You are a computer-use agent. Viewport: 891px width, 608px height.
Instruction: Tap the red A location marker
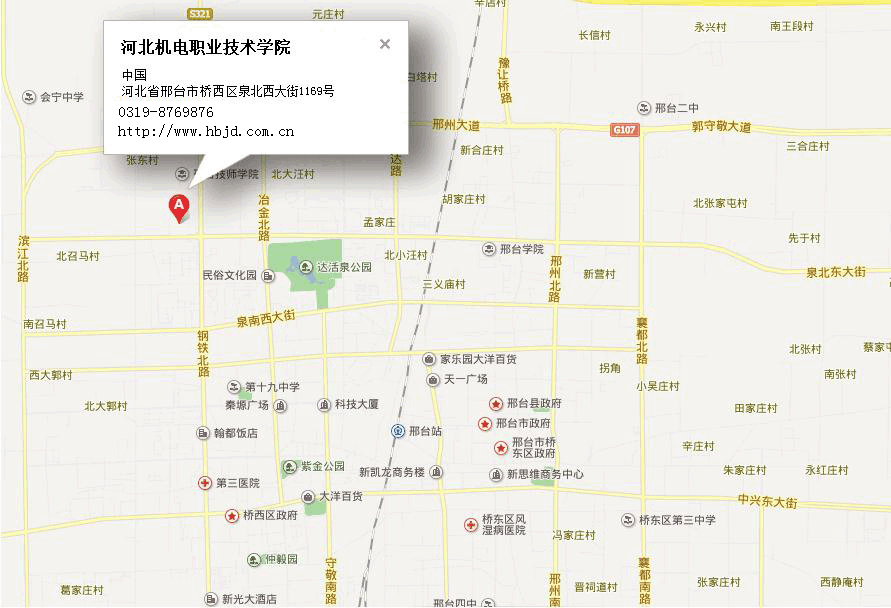(x=179, y=207)
